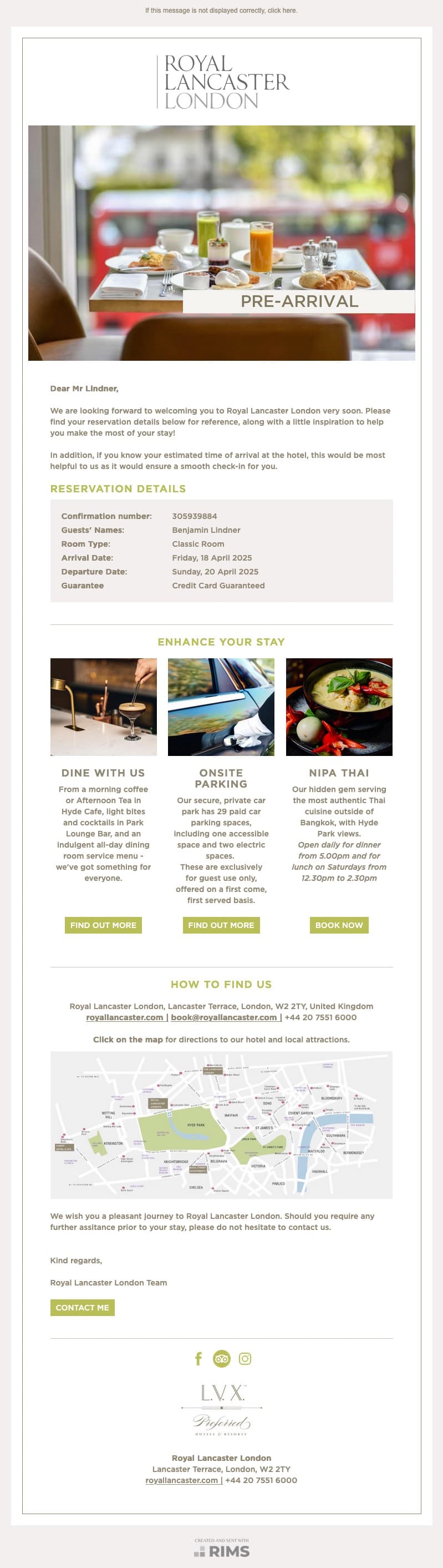
Task: Book now at Nipa Thai
Action: point(339,925)
